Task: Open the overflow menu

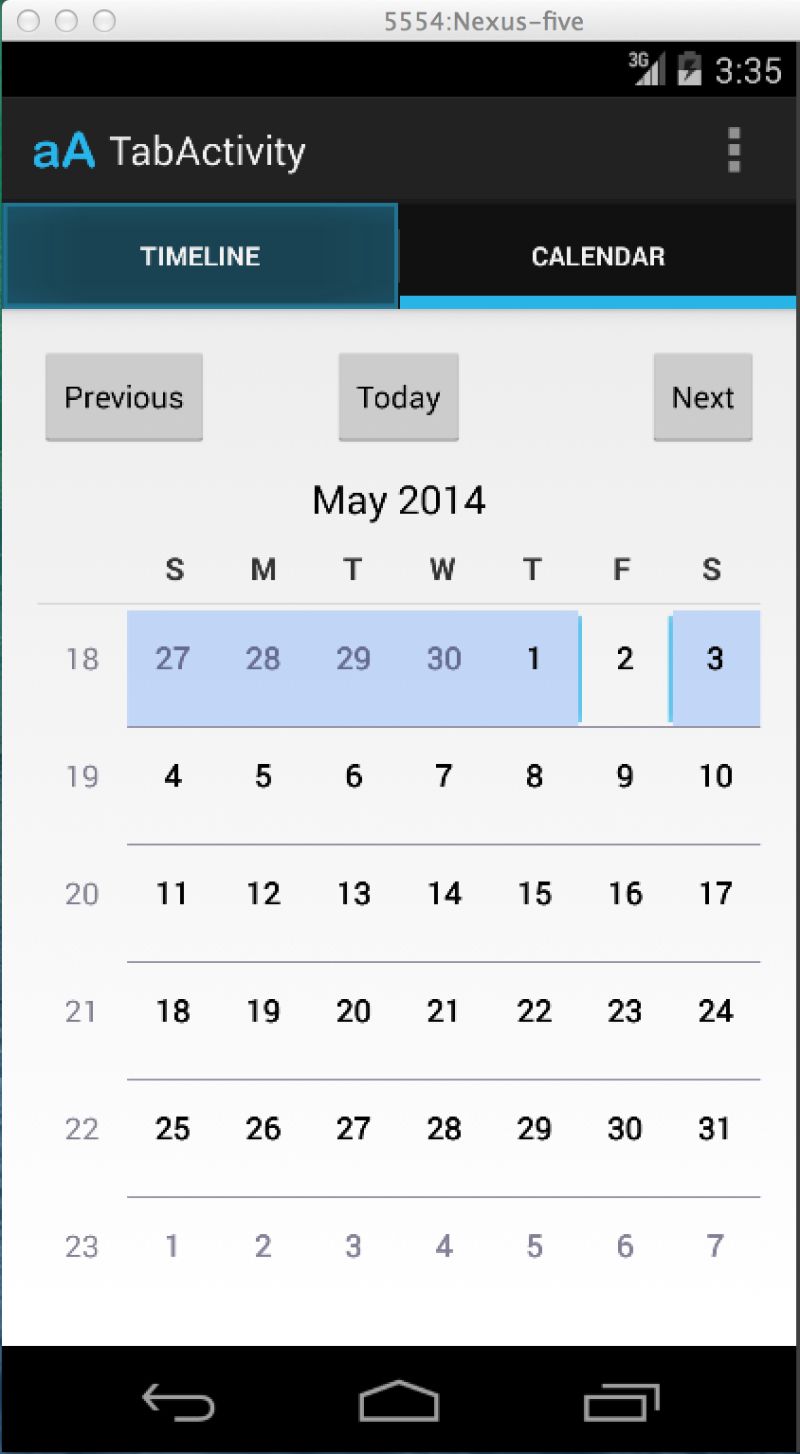Action: click(x=734, y=150)
